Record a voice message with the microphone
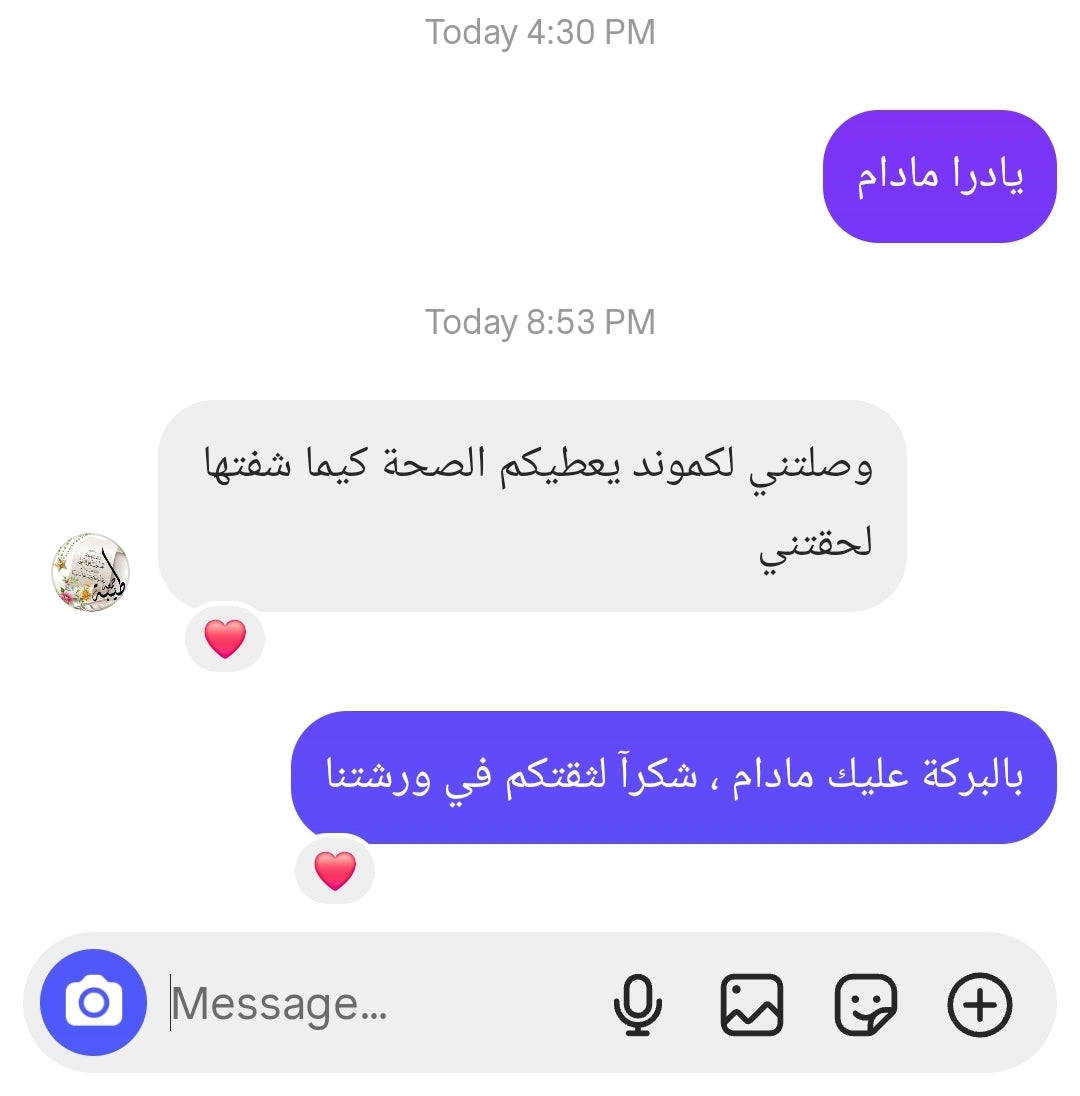The width and height of the screenshot is (1080, 1096). 637,1004
